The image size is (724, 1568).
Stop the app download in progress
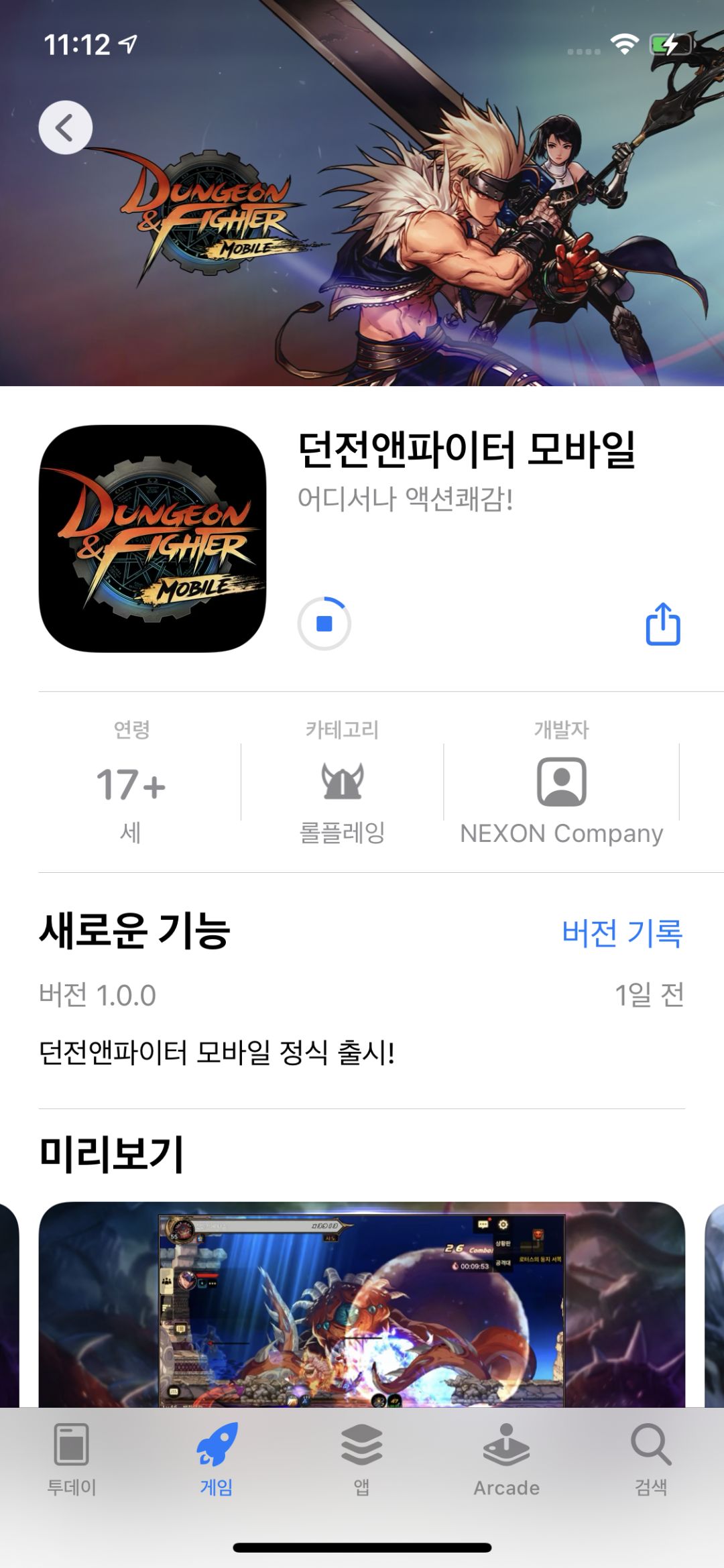click(324, 623)
